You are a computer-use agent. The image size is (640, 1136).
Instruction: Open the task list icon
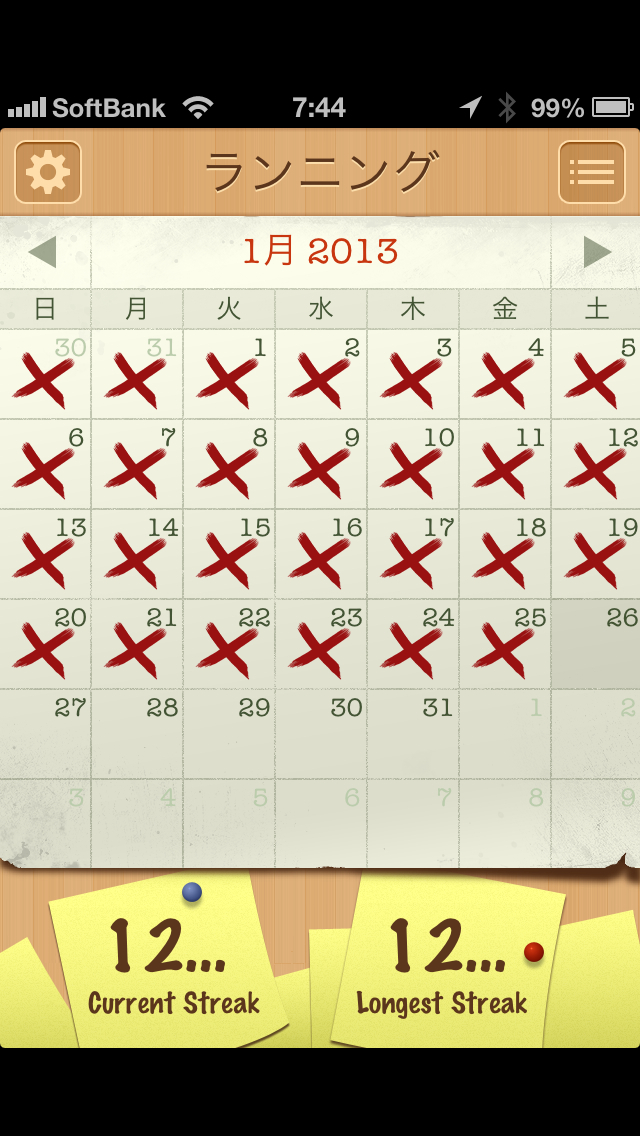591,172
